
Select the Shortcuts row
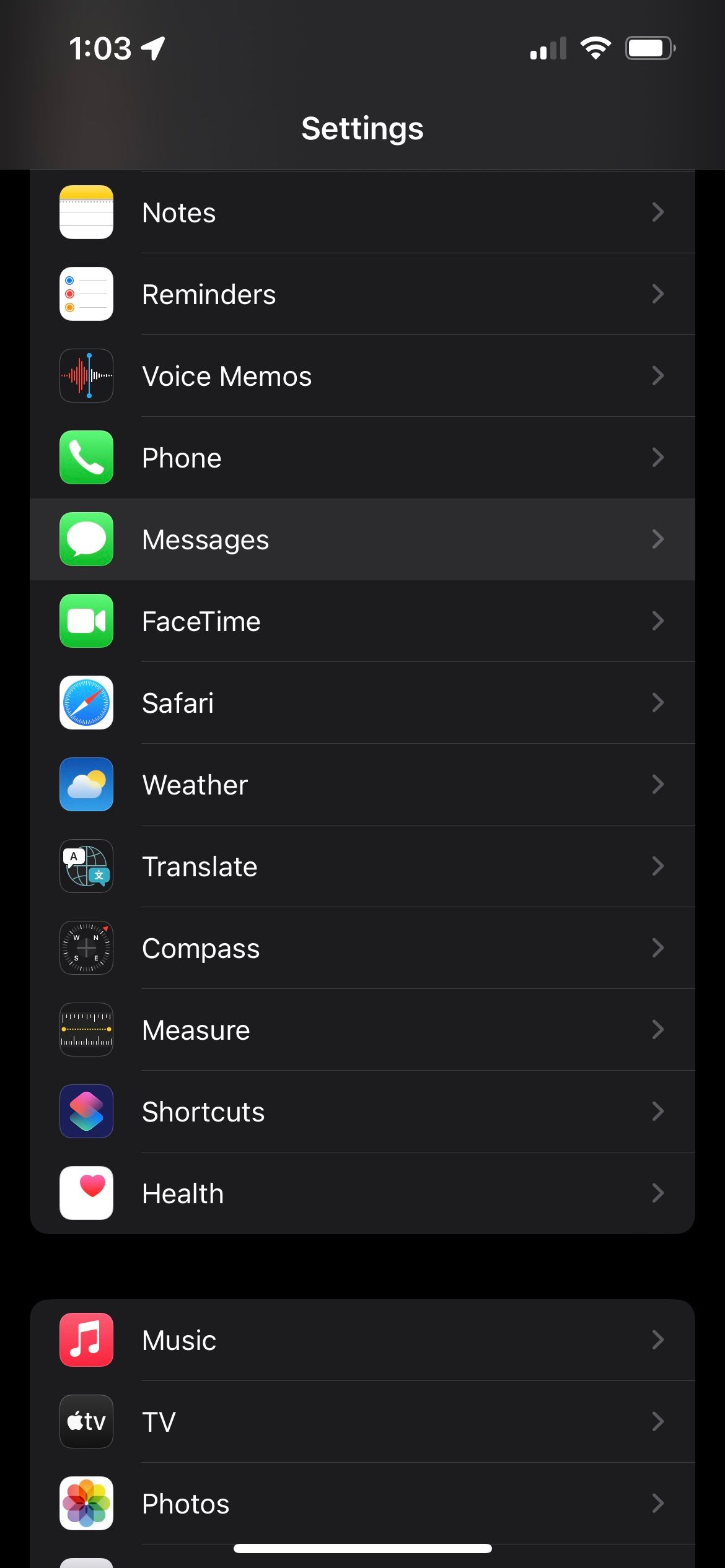click(x=362, y=1112)
